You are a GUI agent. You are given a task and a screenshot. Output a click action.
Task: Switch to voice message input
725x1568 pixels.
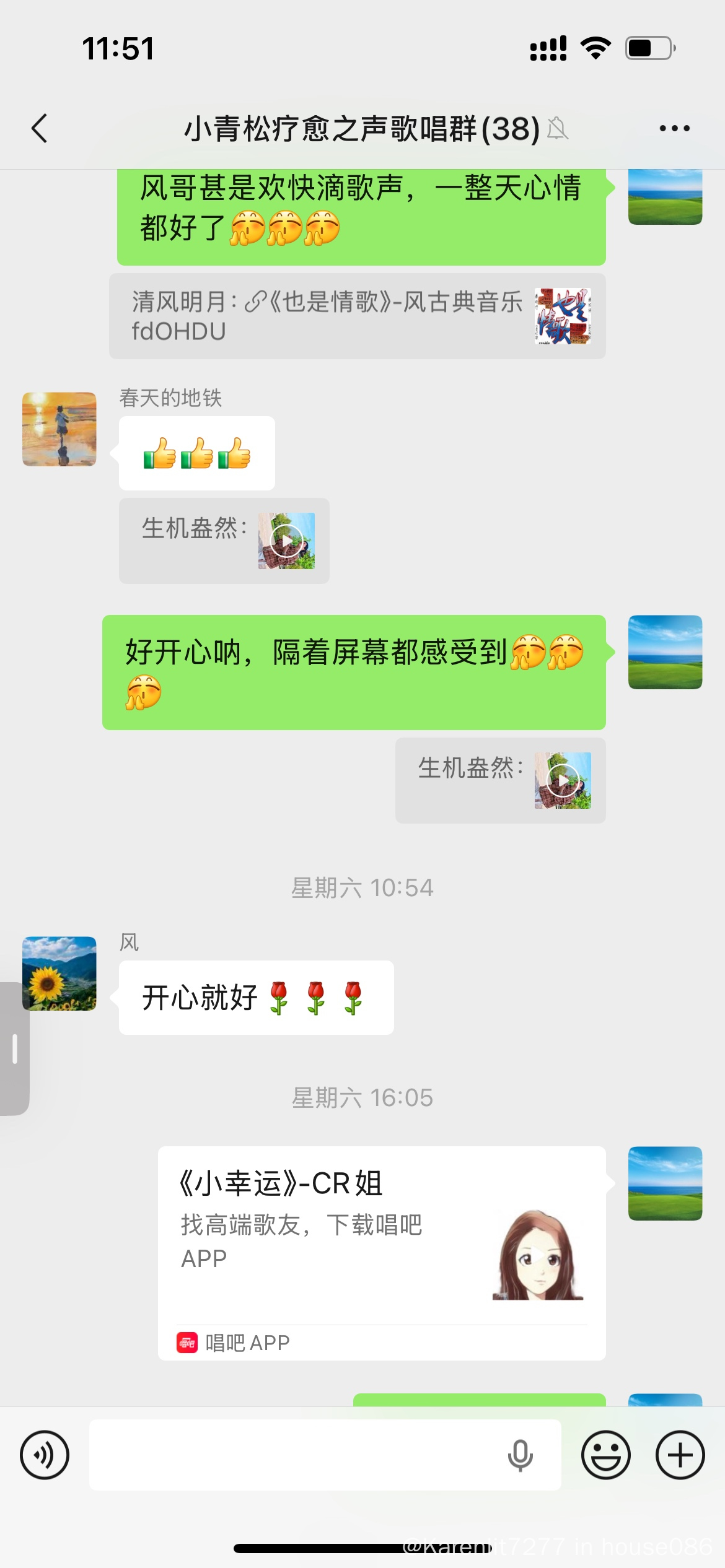pos(45,1455)
